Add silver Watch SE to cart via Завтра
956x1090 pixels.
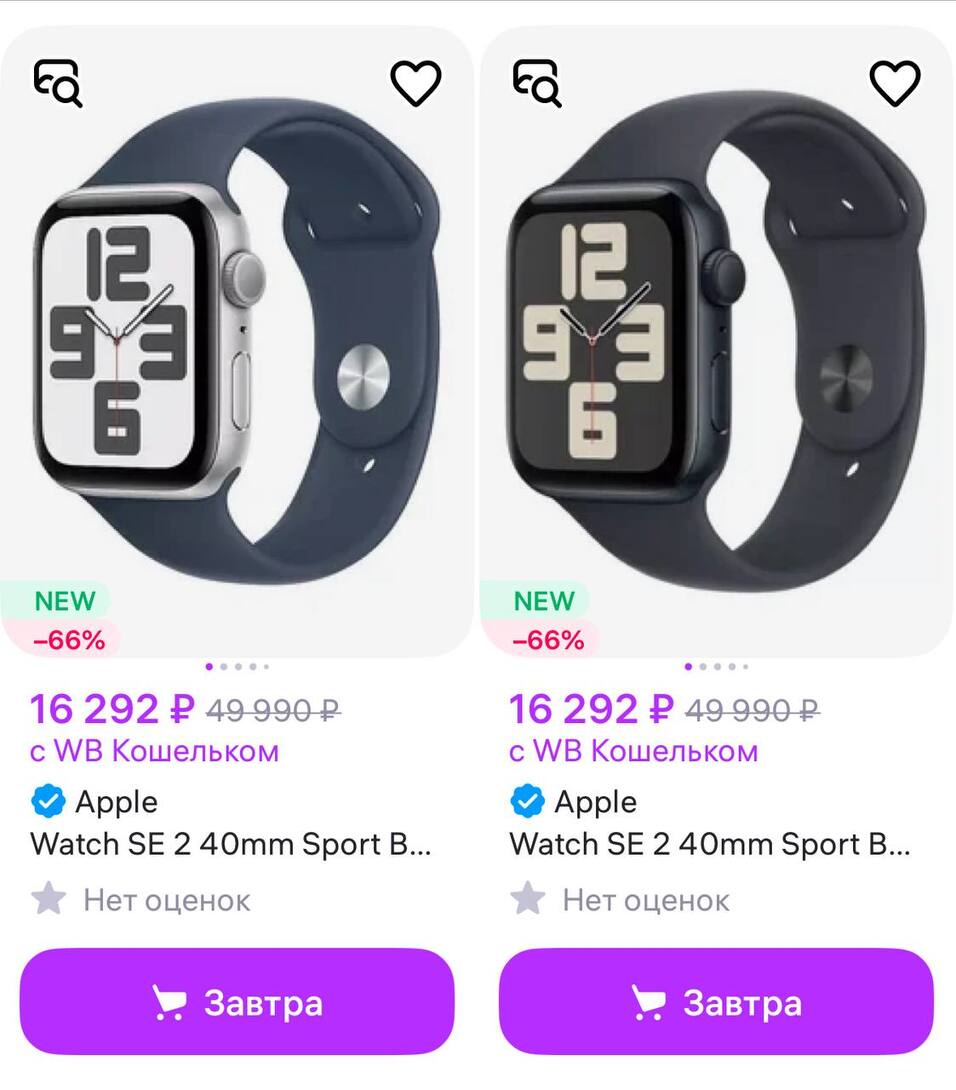237,1002
